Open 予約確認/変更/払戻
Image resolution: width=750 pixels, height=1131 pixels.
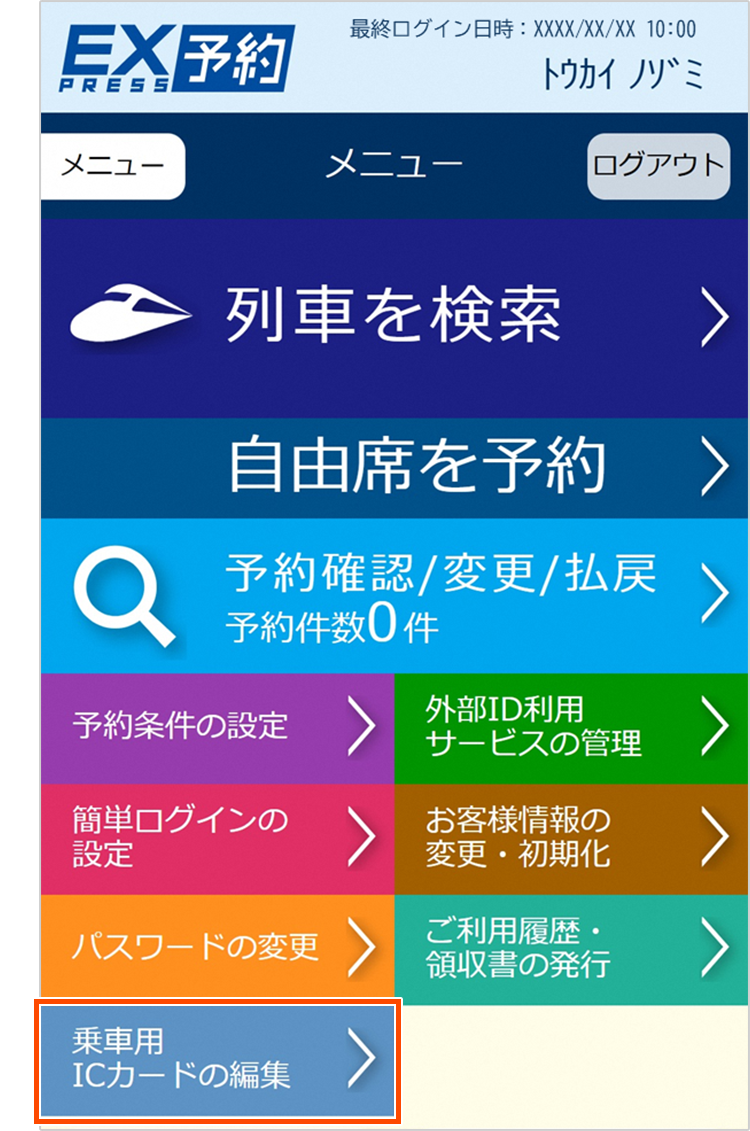pos(394,596)
